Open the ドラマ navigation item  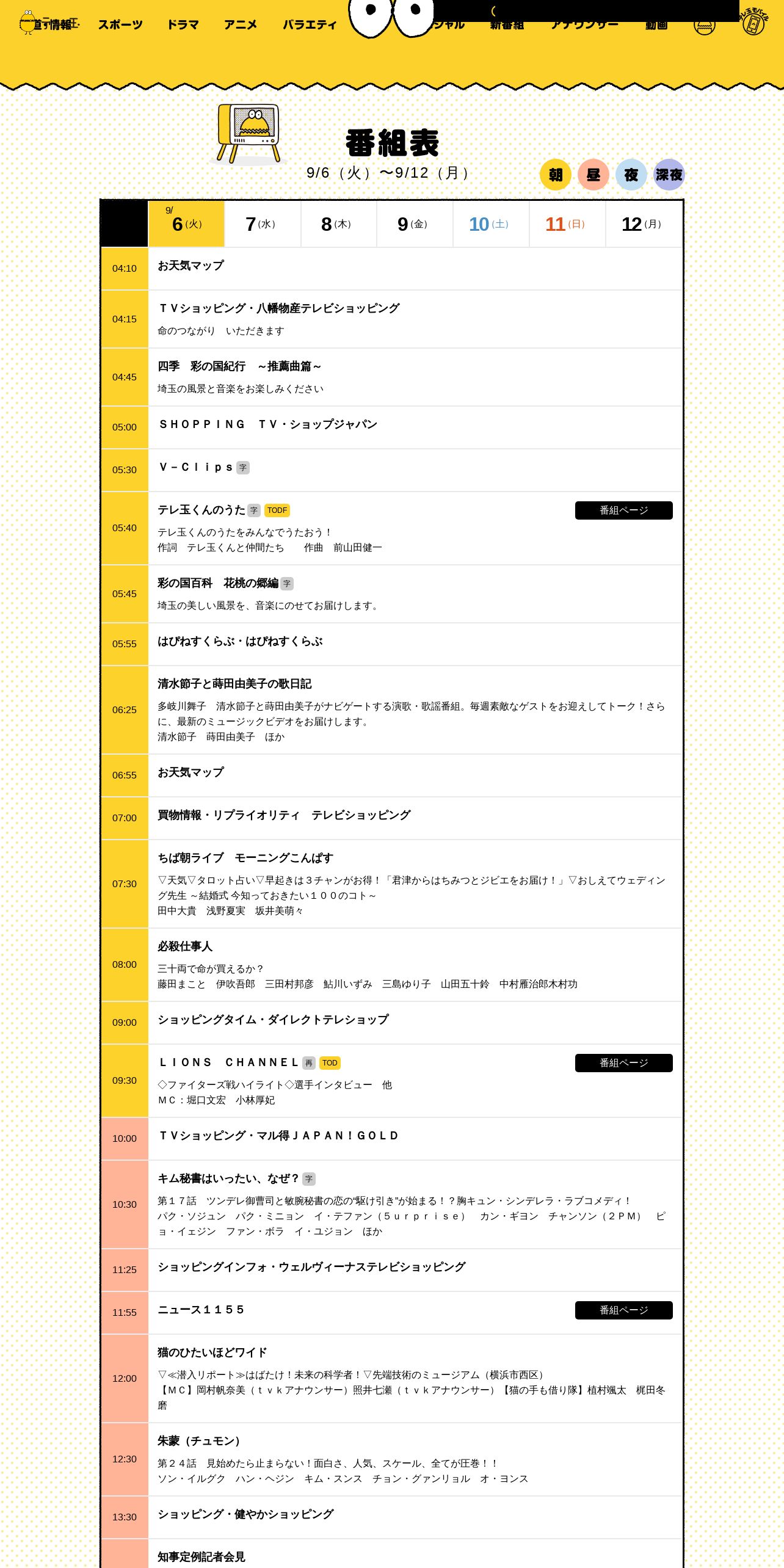pyautogui.click(x=183, y=24)
